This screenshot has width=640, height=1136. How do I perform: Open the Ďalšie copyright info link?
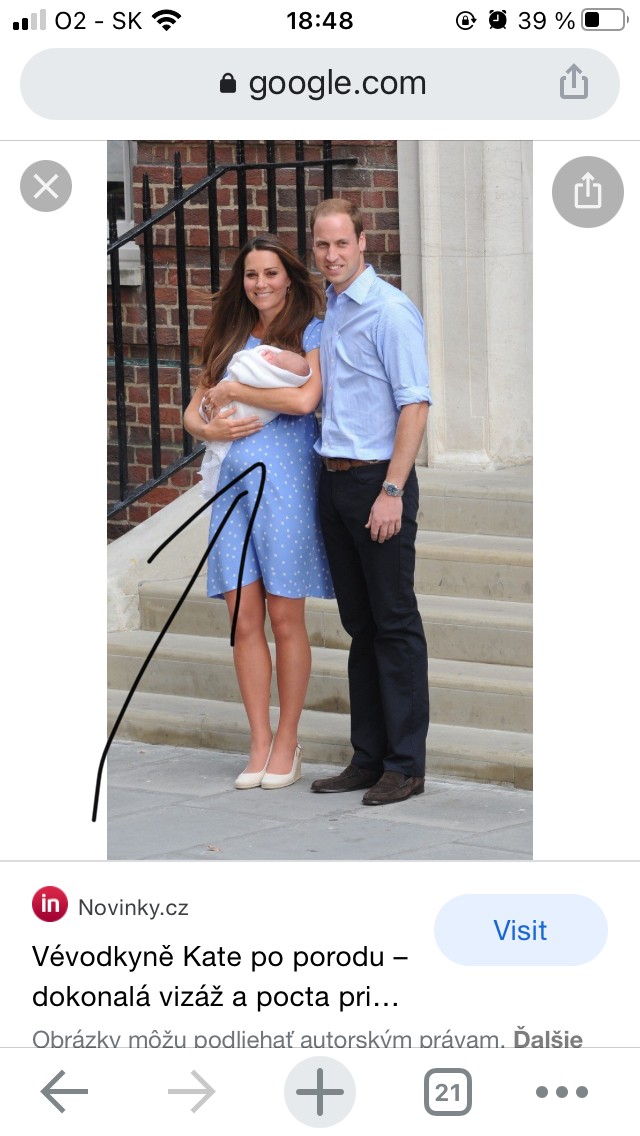click(x=548, y=1039)
